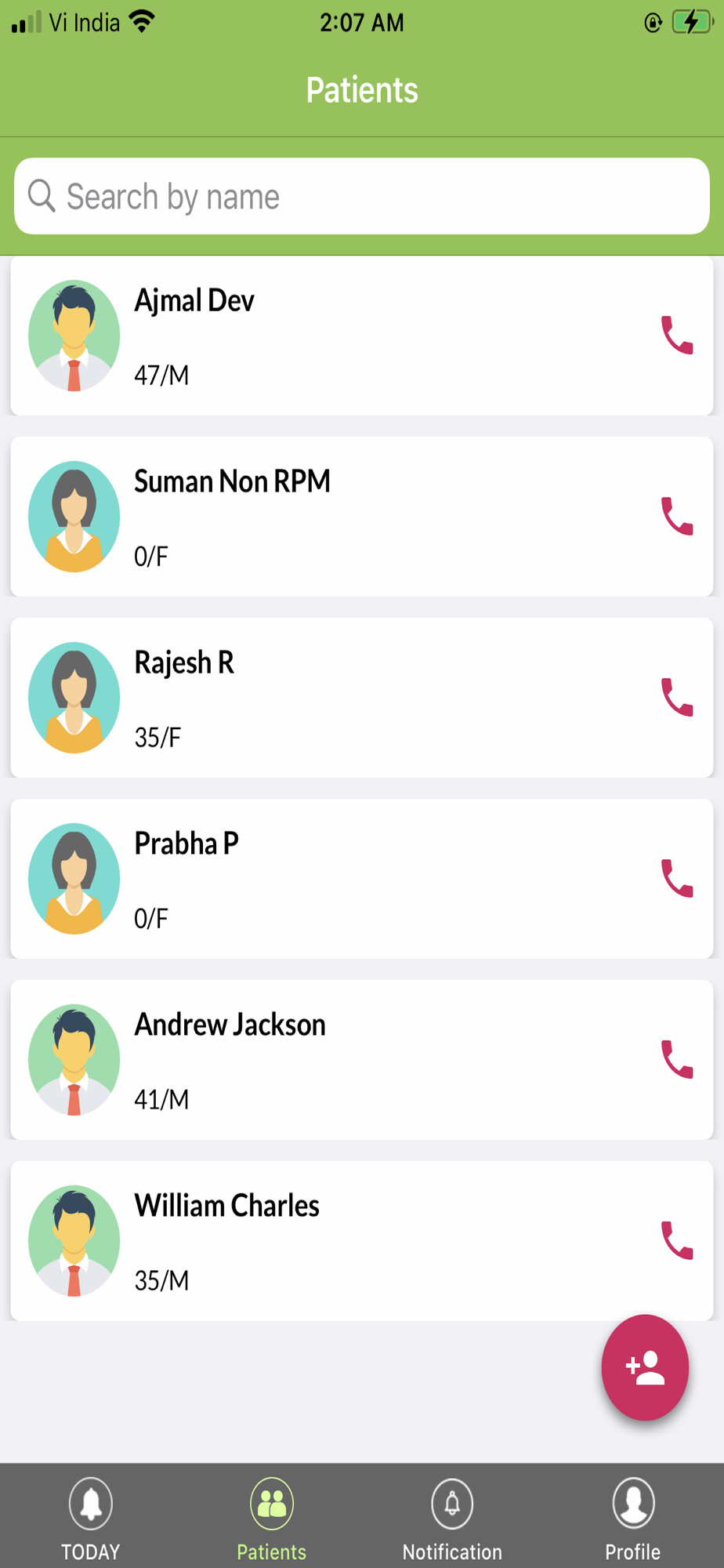Open Ajmal Dev's patient record
The image size is (724, 1568).
pyautogui.click(x=313, y=336)
